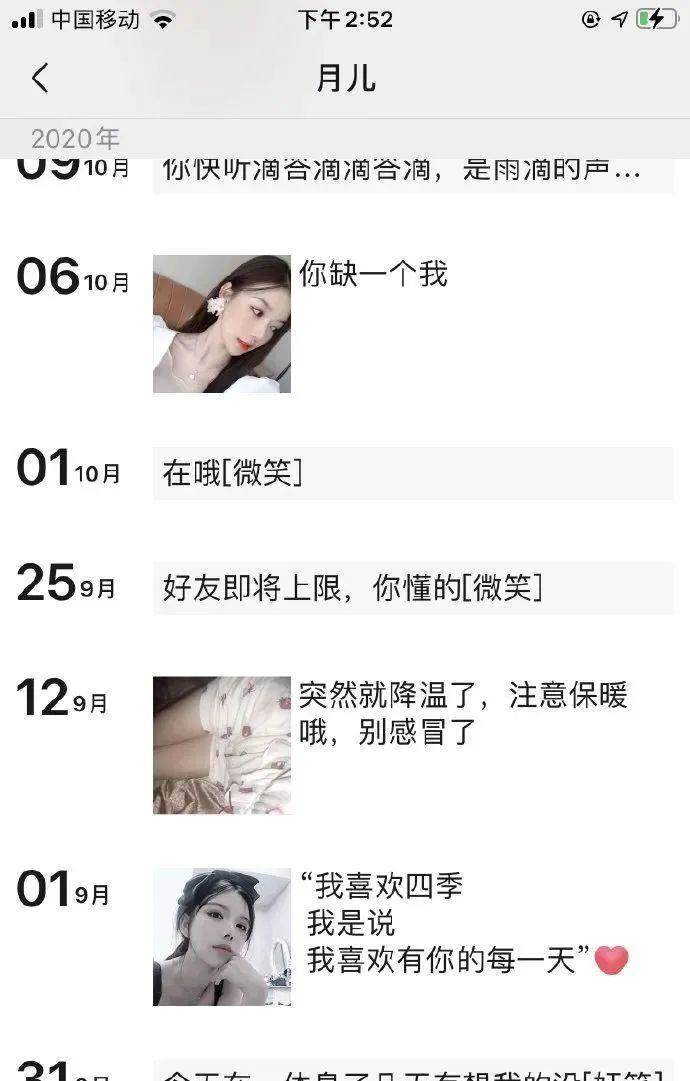
Task: Open the 01 October post 在哦[微笑]
Action: click(x=412, y=473)
